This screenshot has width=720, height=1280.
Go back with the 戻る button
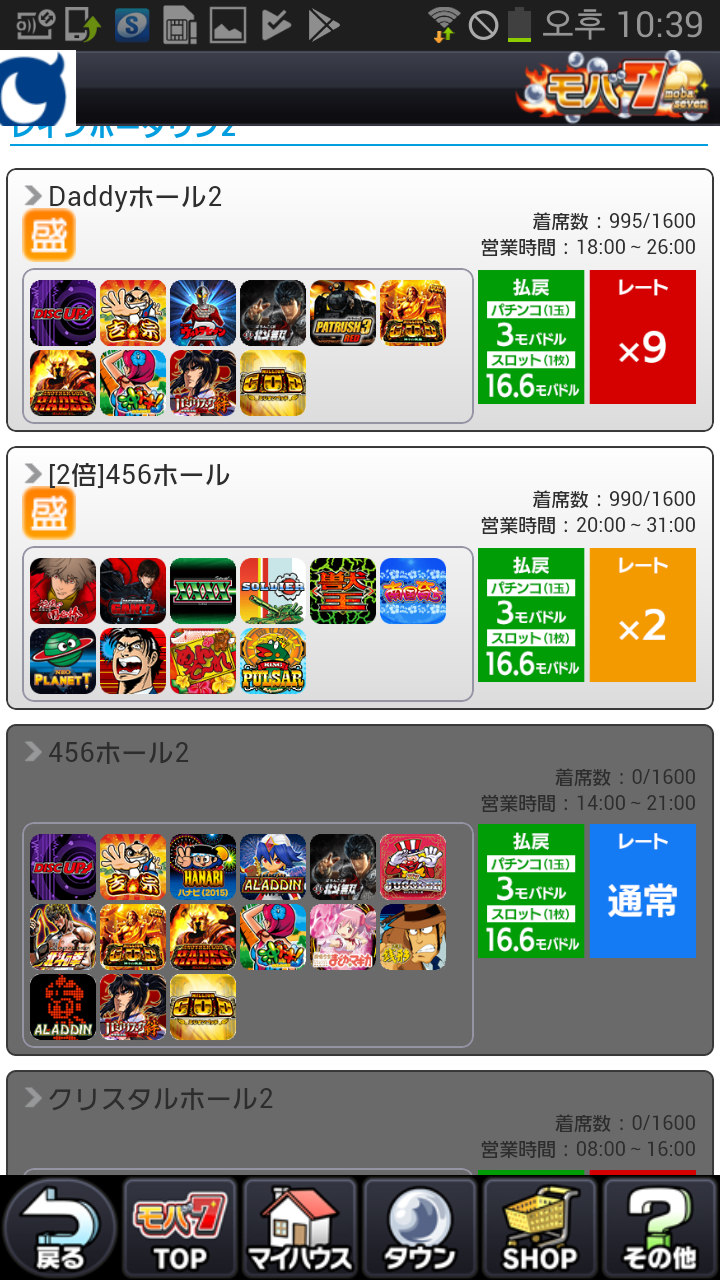pos(60,1228)
